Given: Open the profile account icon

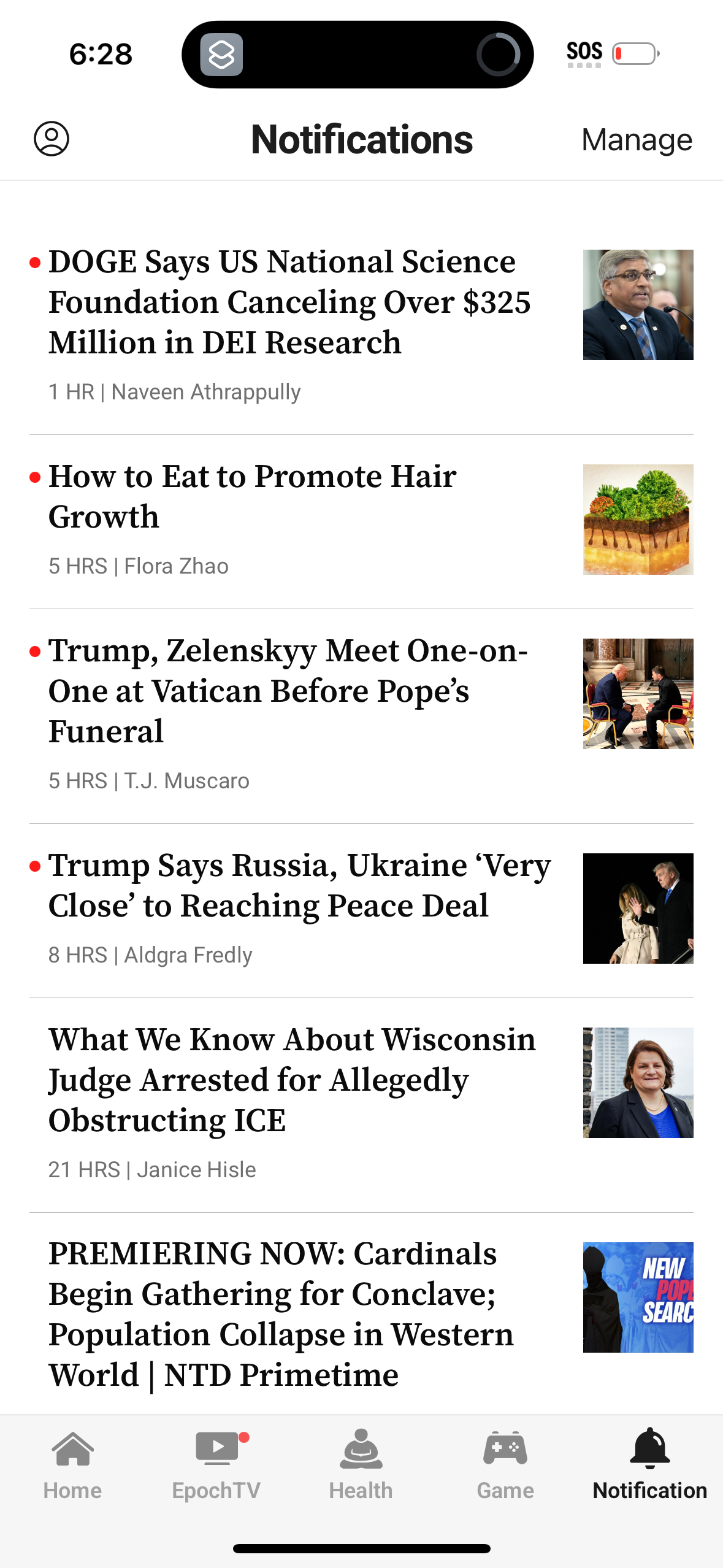Looking at the screenshot, I should (x=53, y=140).
